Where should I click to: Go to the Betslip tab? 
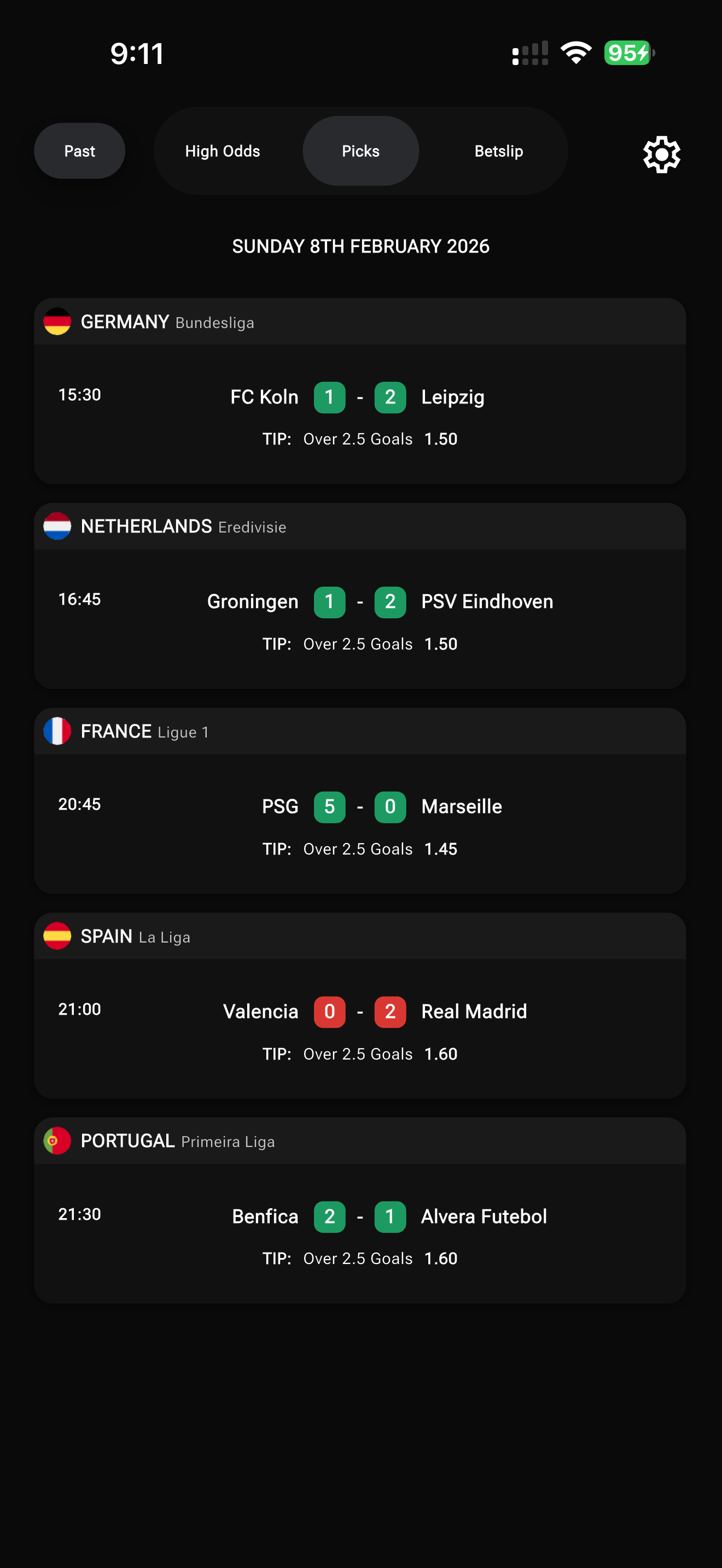[x=499, y=151]
